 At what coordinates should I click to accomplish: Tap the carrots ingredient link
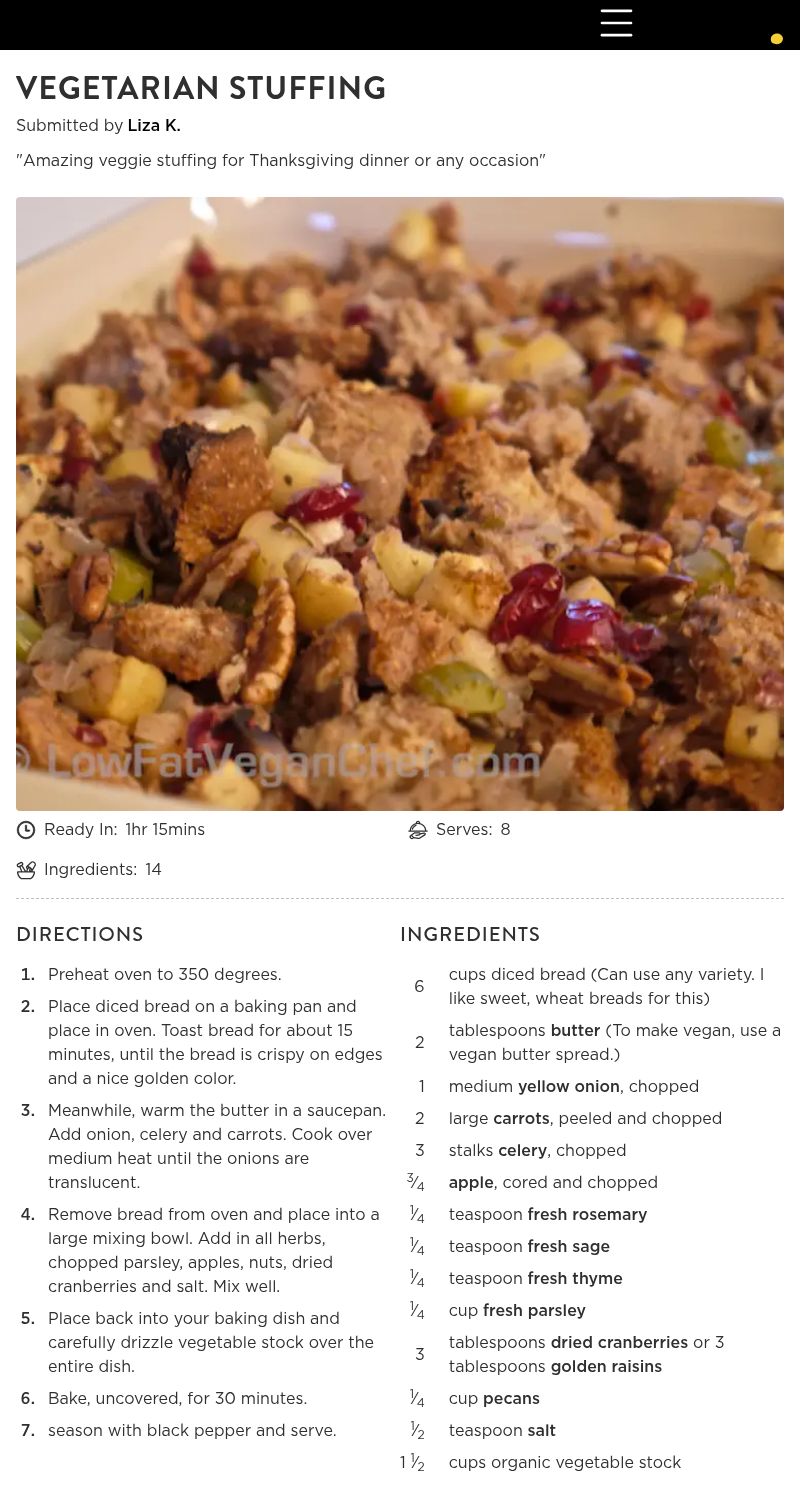point(521,1119)
